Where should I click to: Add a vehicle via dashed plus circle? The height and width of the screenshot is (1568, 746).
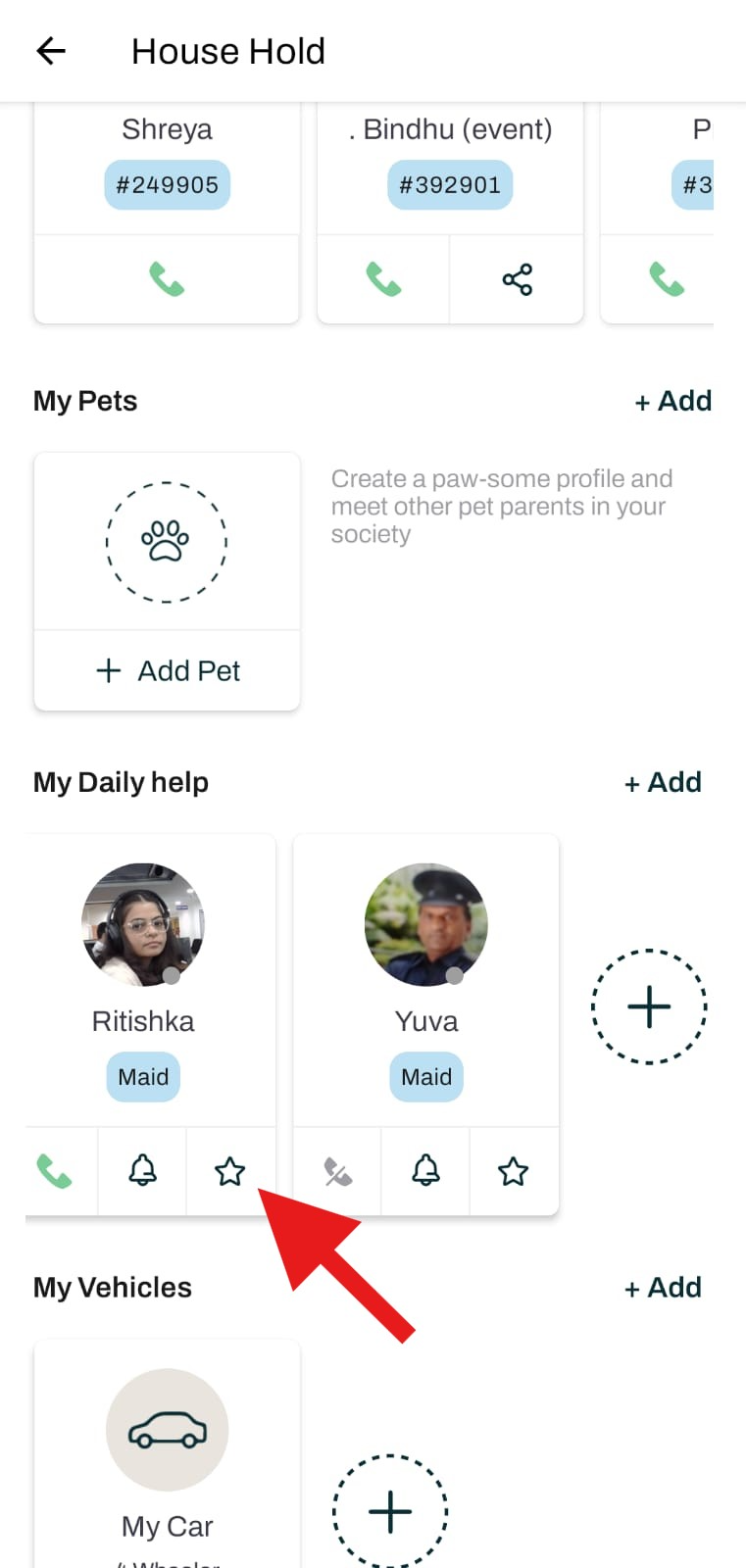[x=390, y=1511]
